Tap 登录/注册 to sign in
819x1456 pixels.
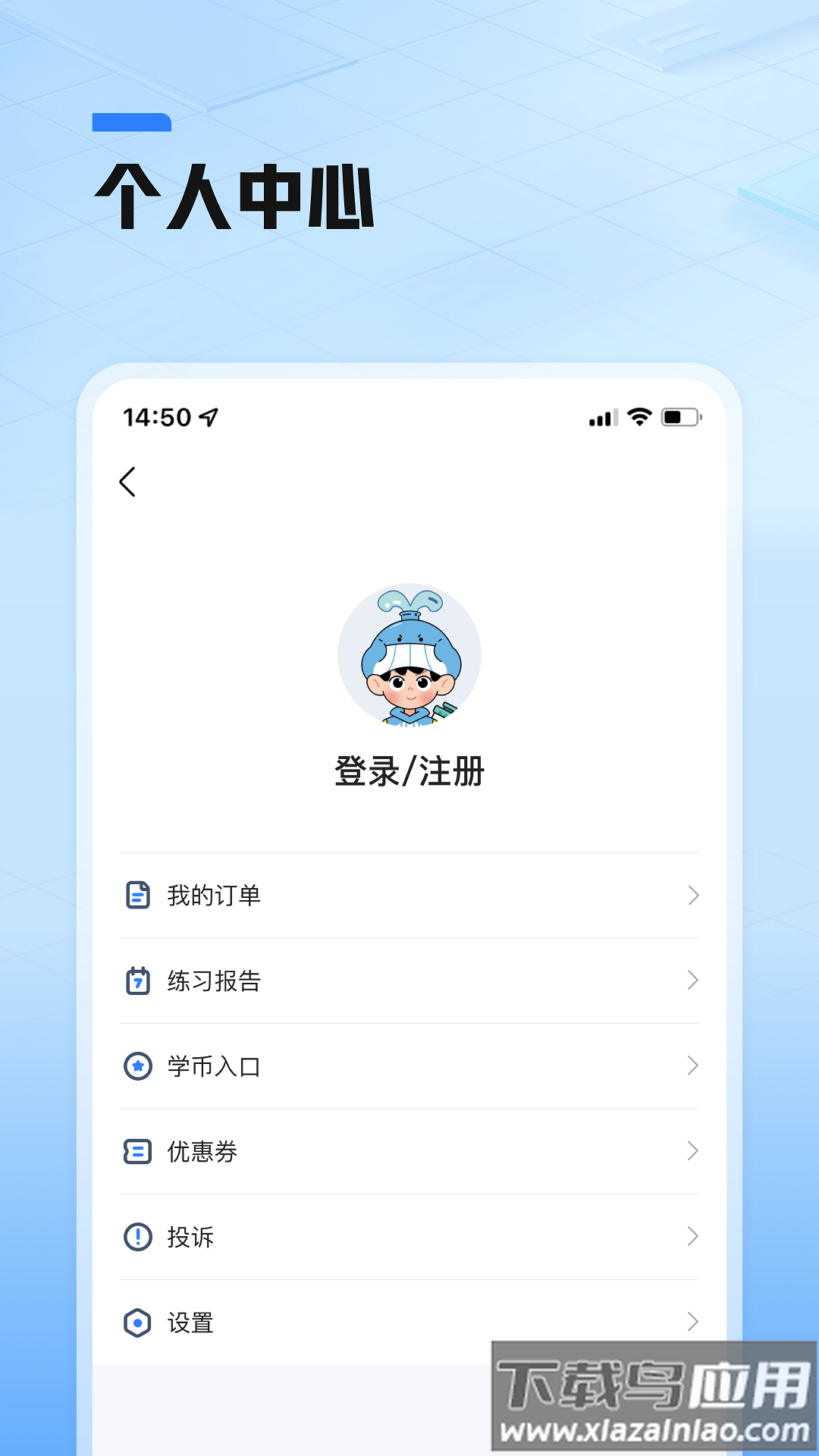click(x=409, y=773)
